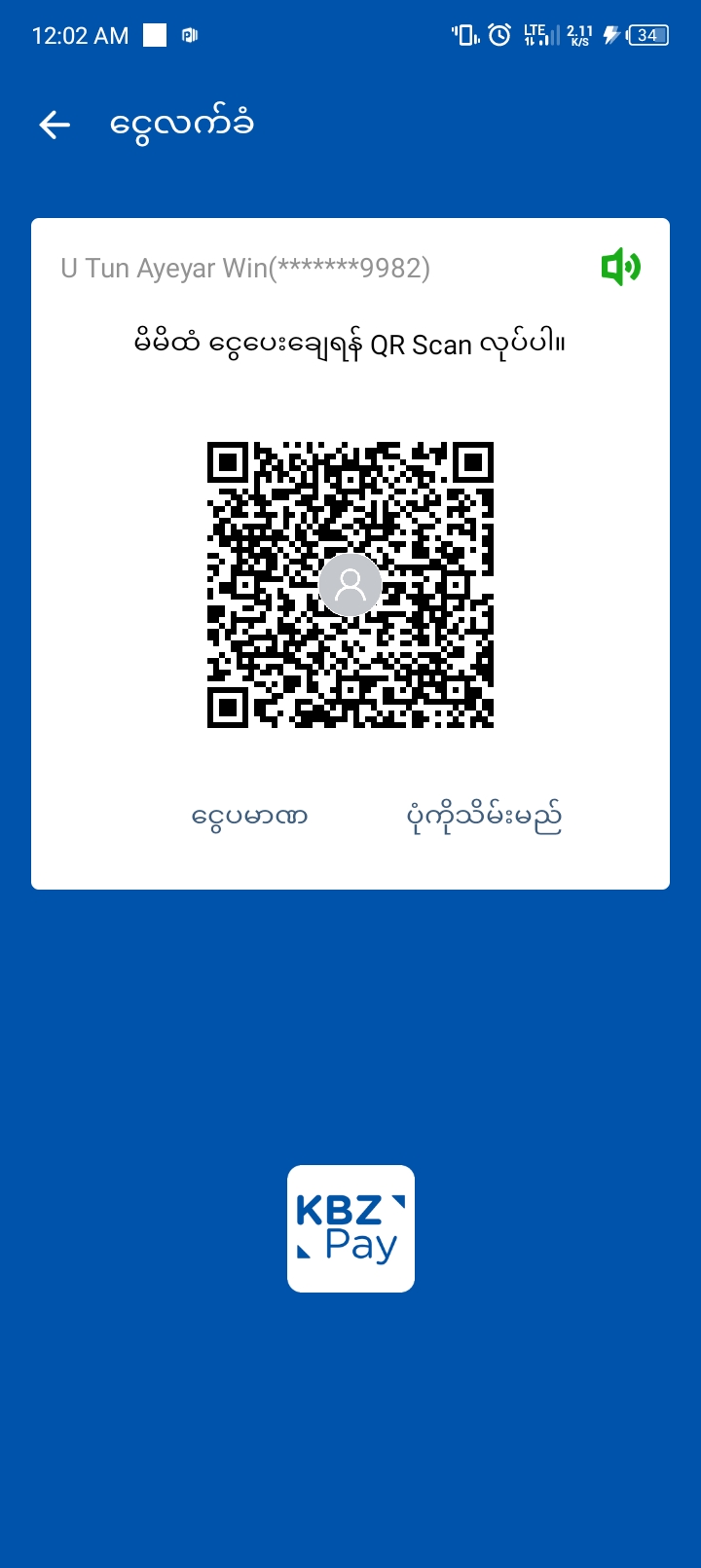
Task: Tap ငွေပမာဏ to set the amount
Action: tap(249, 816)
